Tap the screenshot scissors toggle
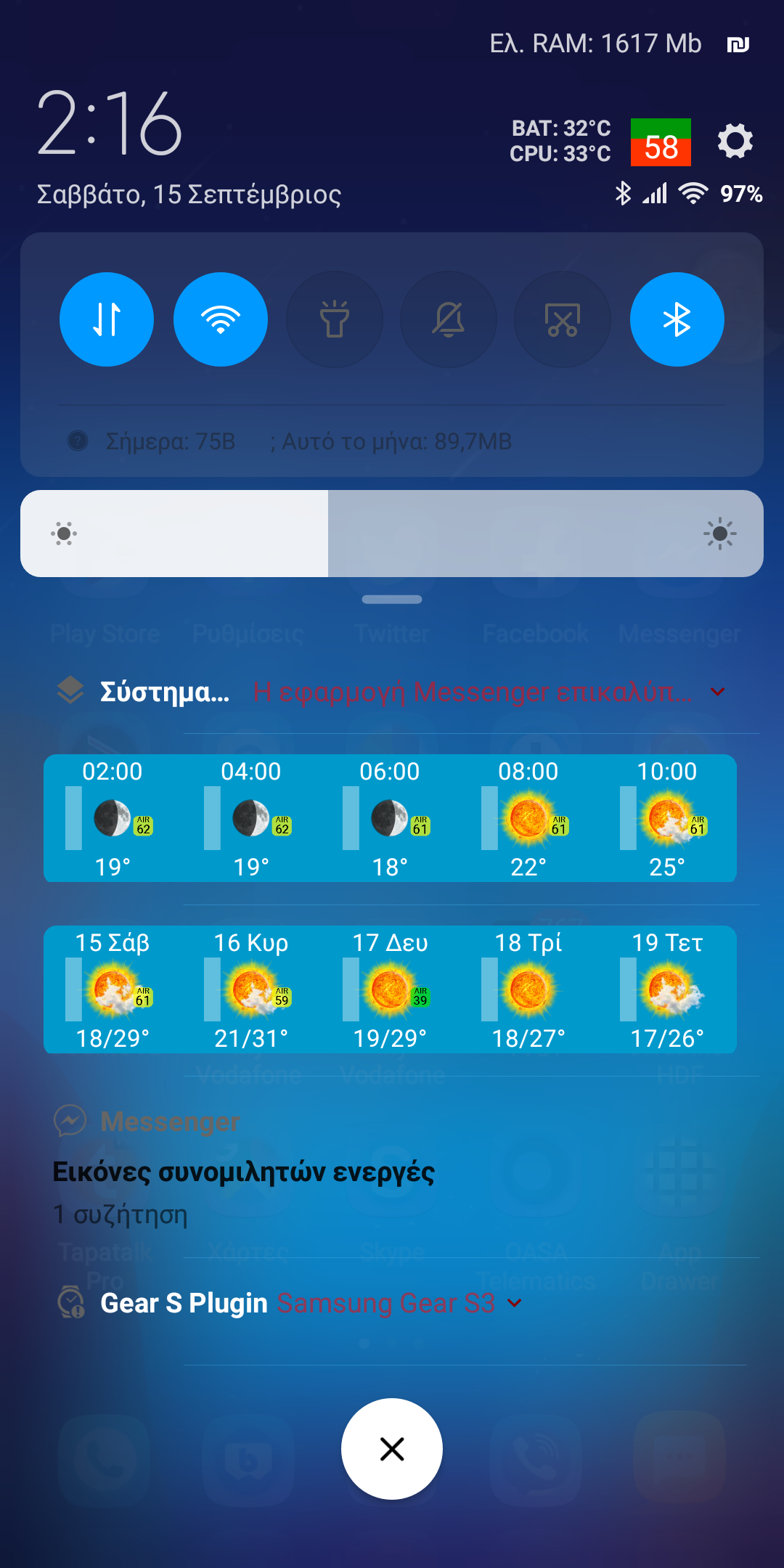 [x=563, y=319]
